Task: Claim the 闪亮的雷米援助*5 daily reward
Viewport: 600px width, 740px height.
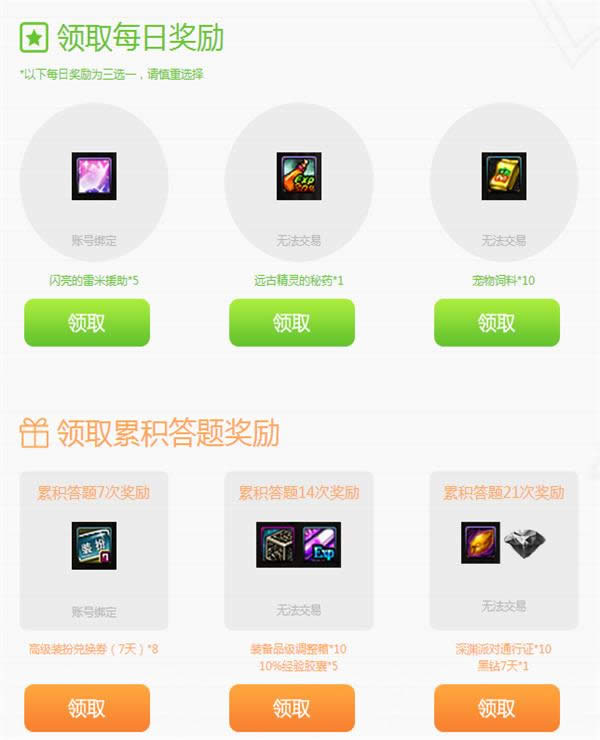Action: [87, 323]
